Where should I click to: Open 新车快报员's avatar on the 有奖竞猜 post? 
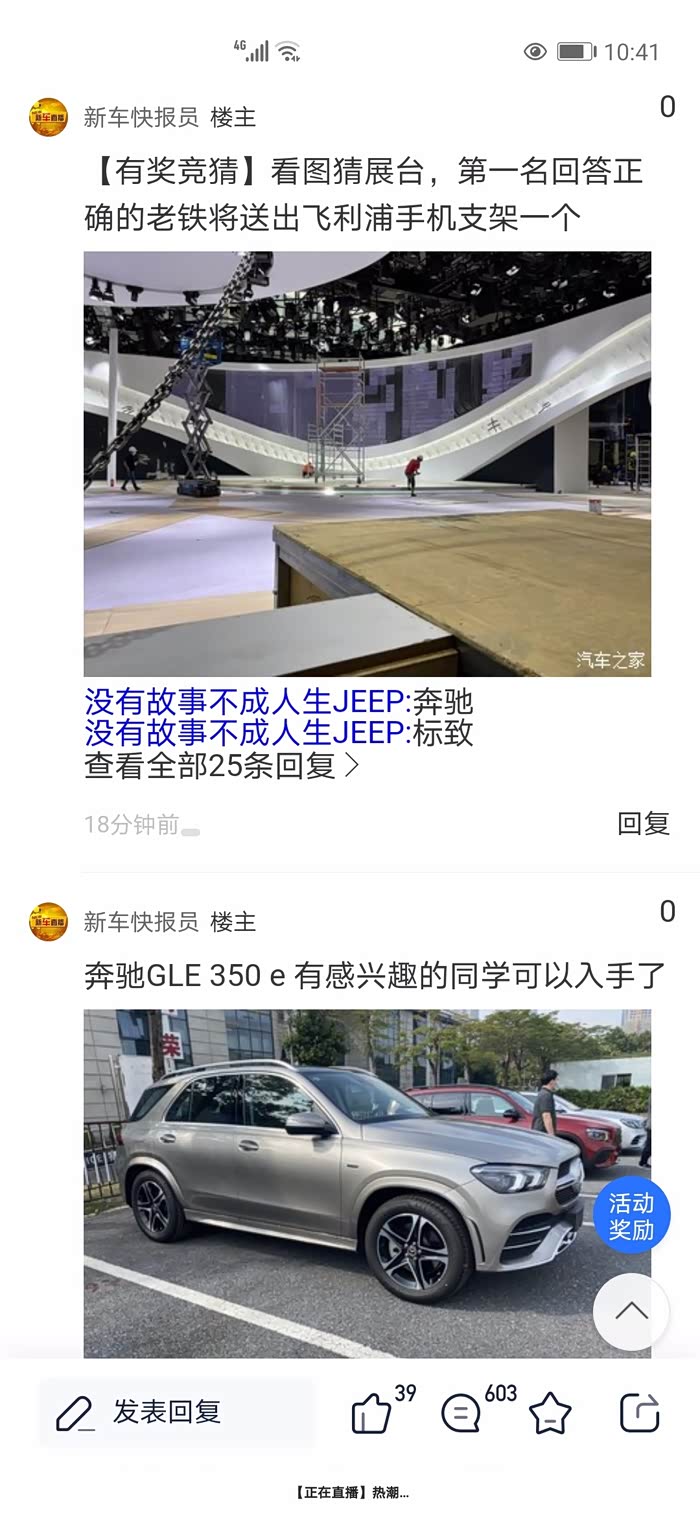pos(48,117)
